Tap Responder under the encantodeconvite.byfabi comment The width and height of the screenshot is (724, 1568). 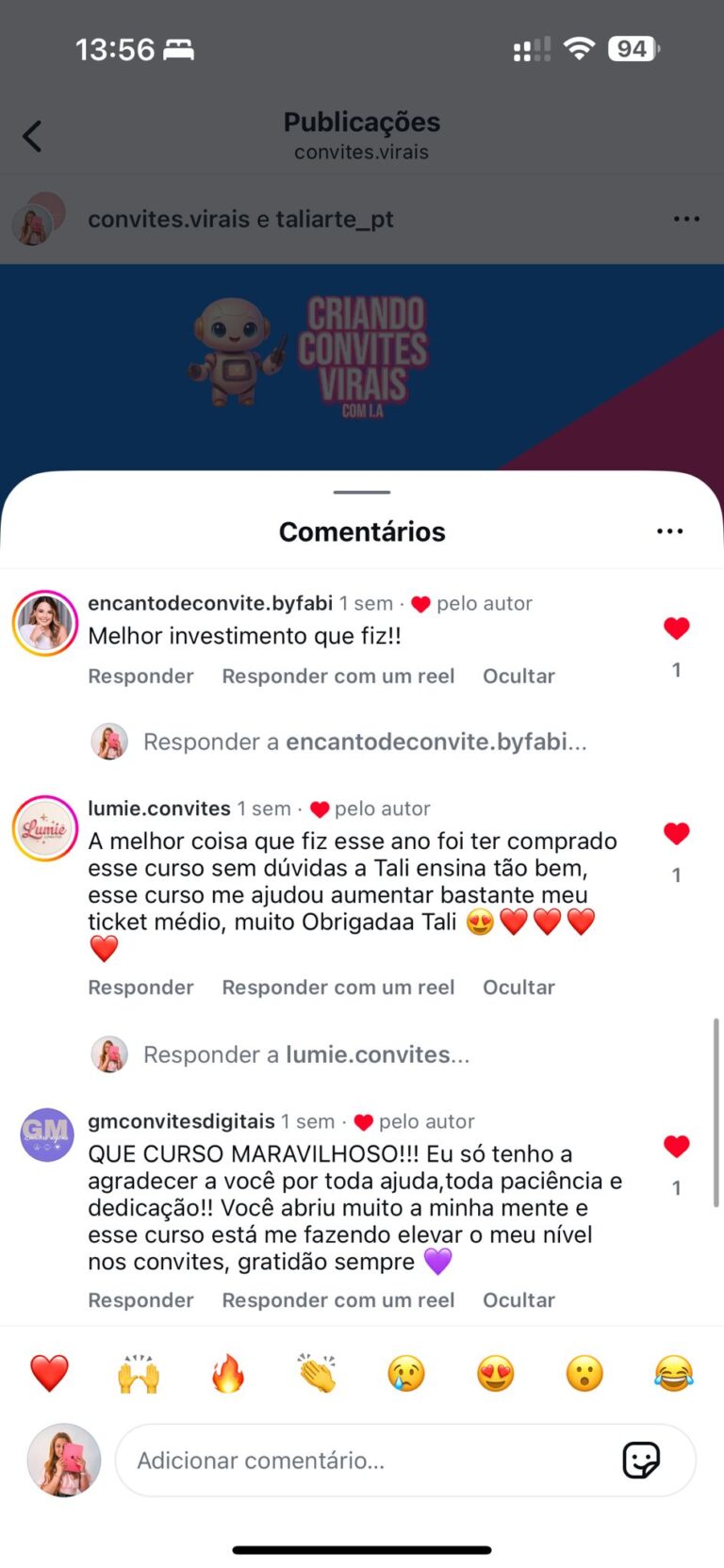[x=140, y=677]
